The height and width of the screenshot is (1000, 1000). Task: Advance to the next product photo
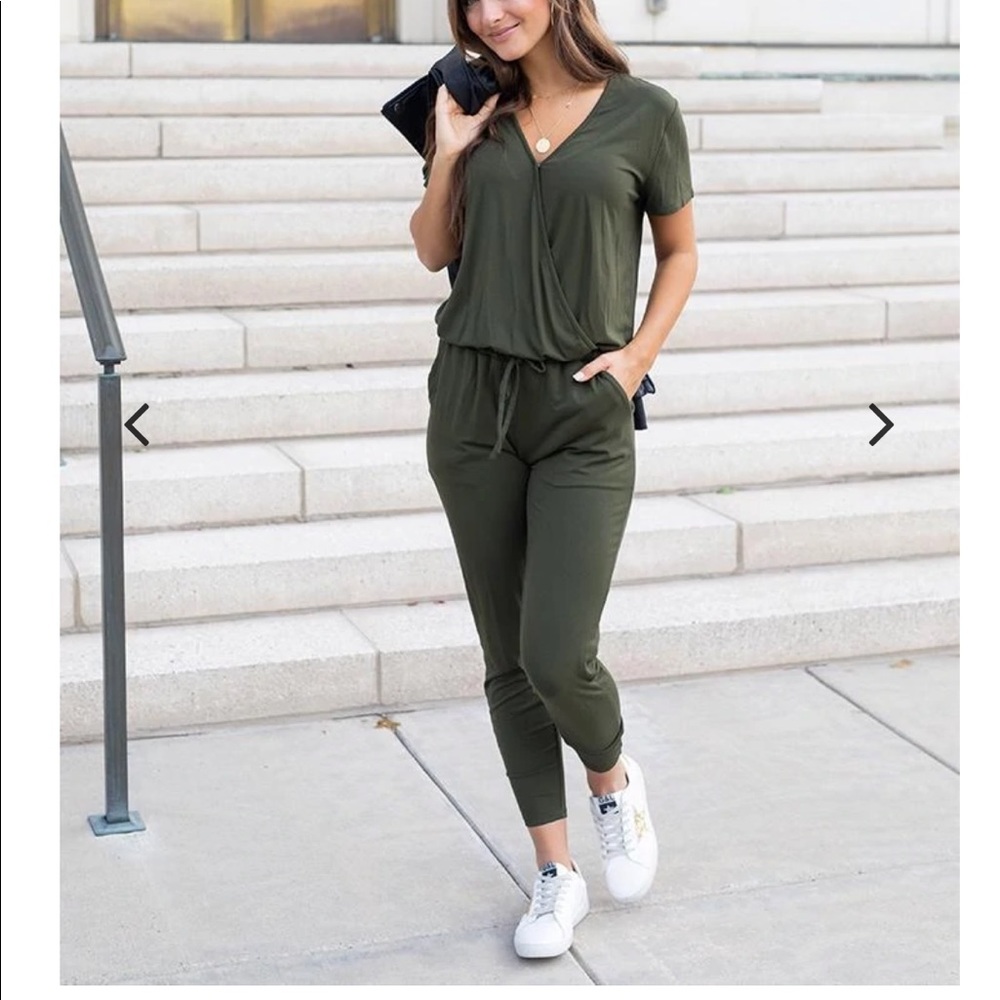point(880,425)
